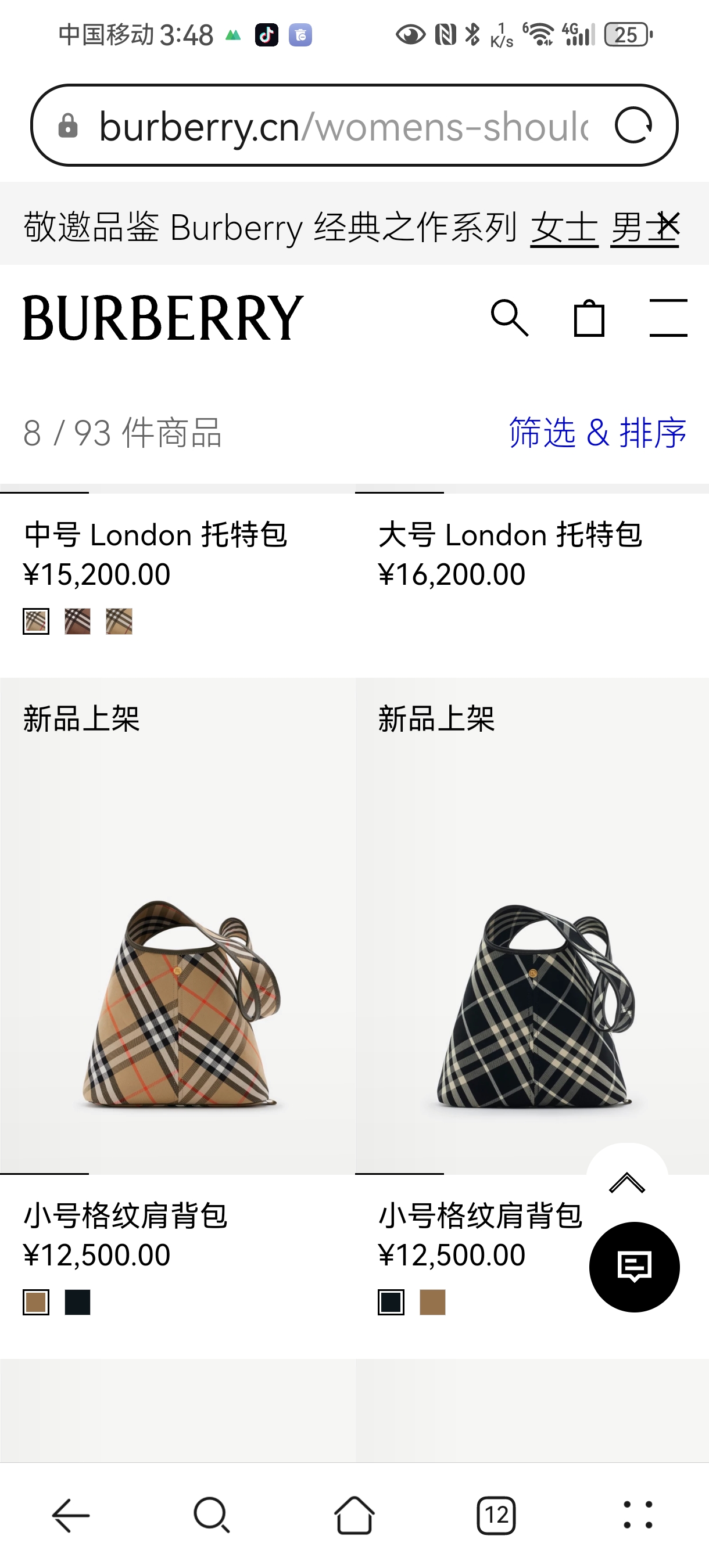Screen dimensions: 709x1568
Task: Open 大号 London 托特包 product
Action: 510,535
